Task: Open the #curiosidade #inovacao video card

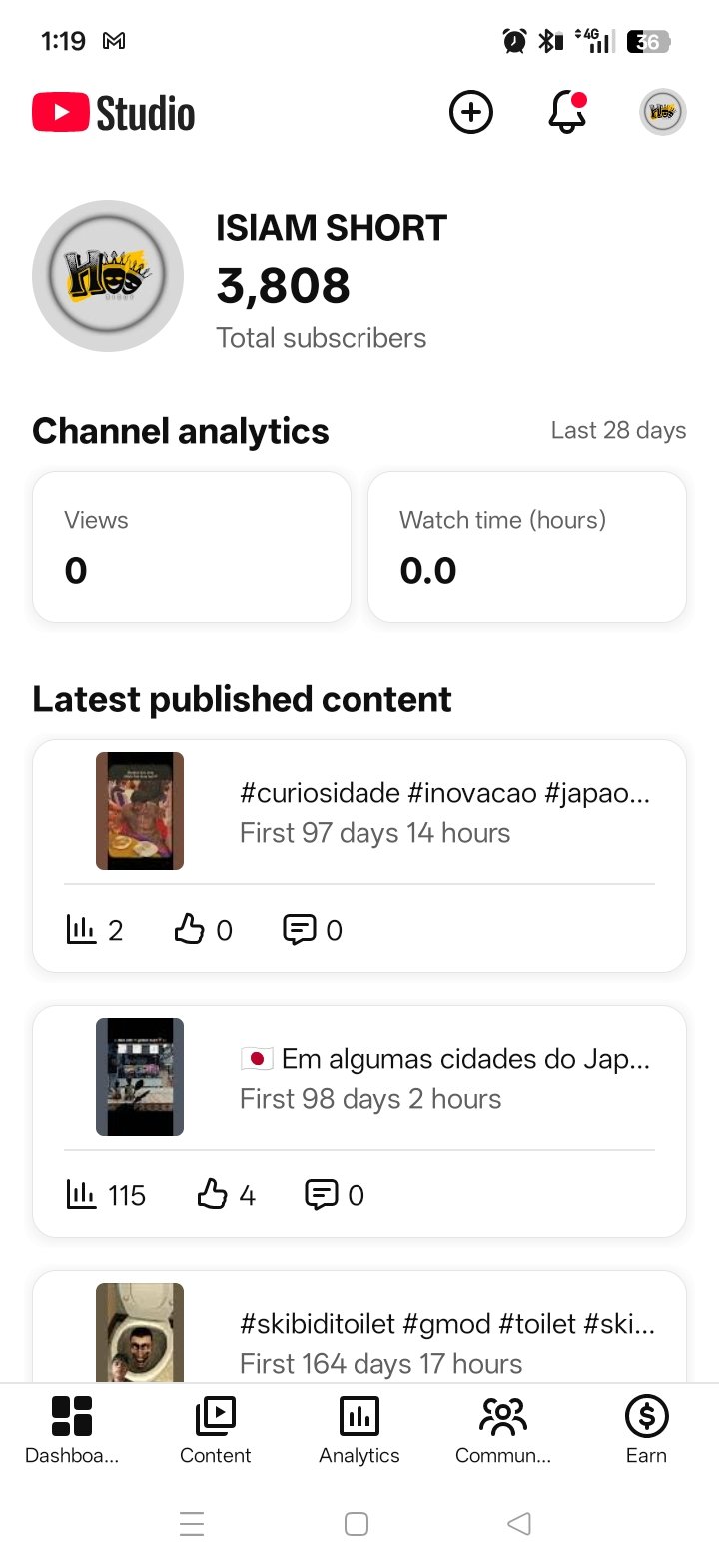Action: [359, 856]
